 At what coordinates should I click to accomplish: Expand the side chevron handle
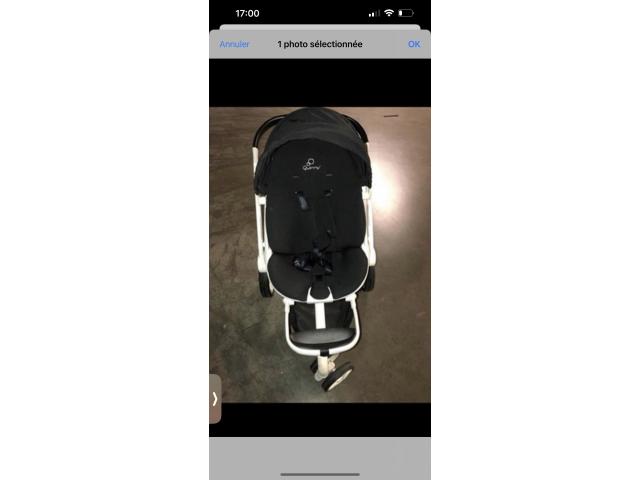pyautogui.click(x=215, y=398)
